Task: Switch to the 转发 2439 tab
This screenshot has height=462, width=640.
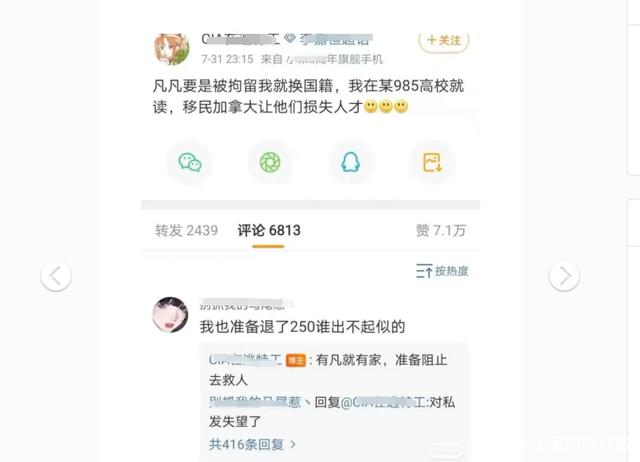Action: tap(186, 230)
